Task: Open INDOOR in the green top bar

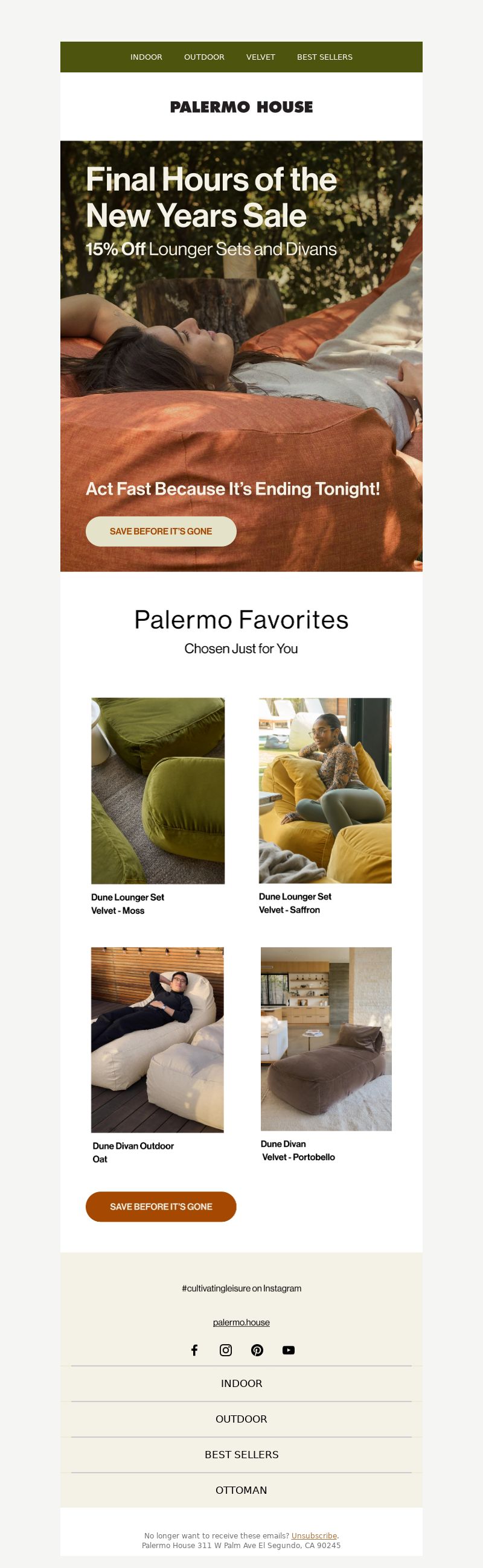Action: (x=146, y=57)
